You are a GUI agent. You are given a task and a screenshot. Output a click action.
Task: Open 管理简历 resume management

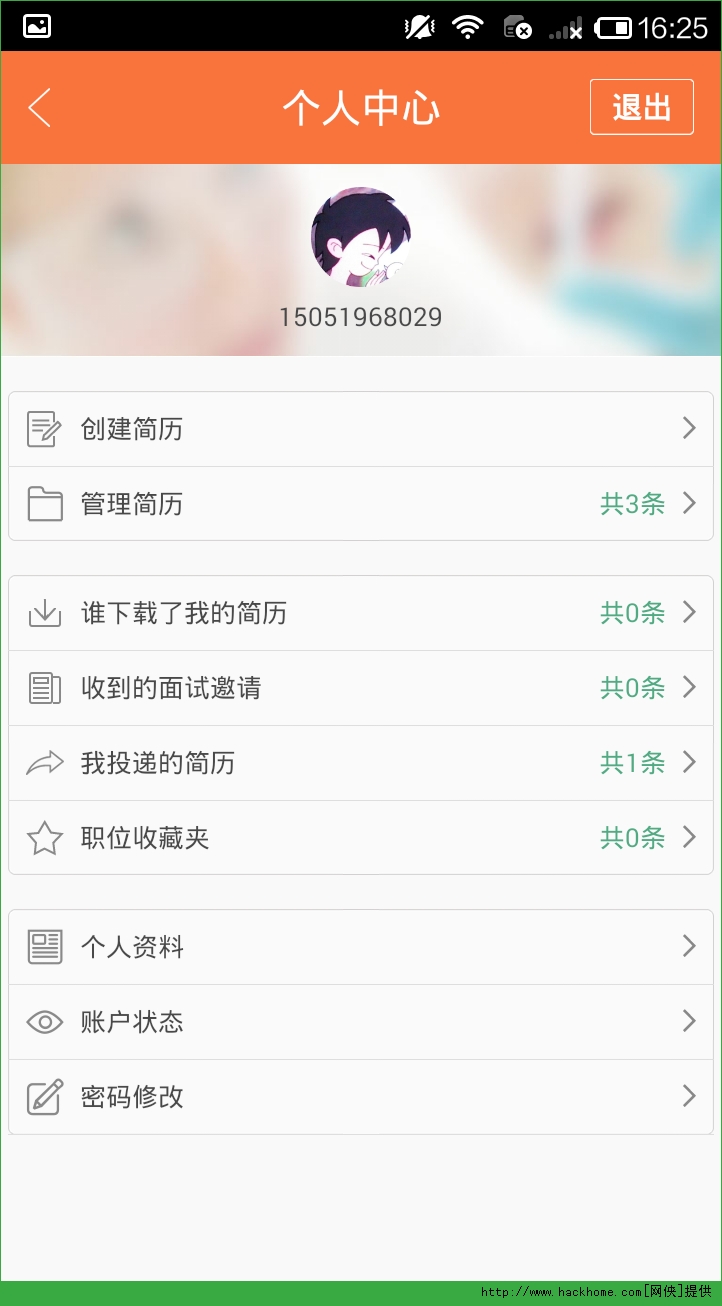click(360, 504)
